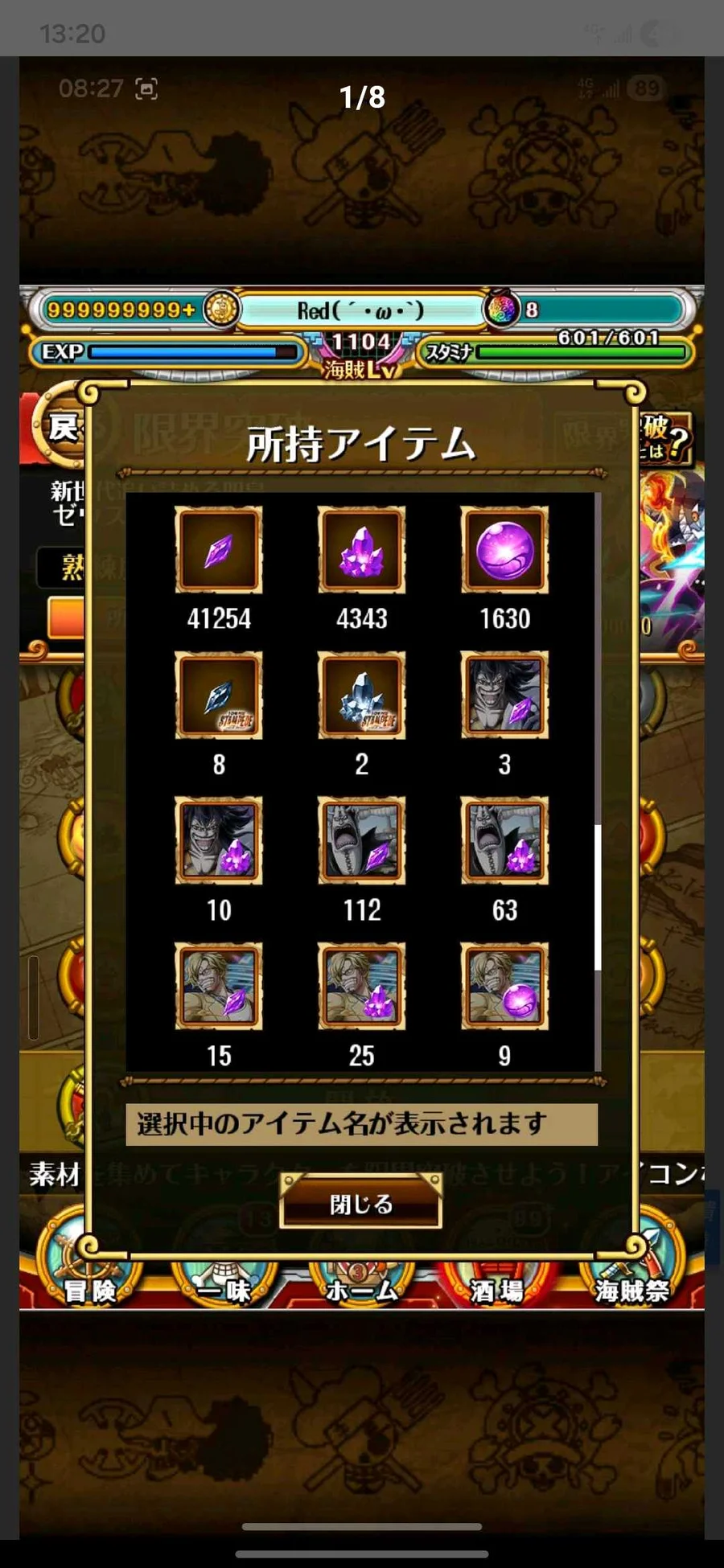
Task: Select the character item with count 63
Action: 504,841
